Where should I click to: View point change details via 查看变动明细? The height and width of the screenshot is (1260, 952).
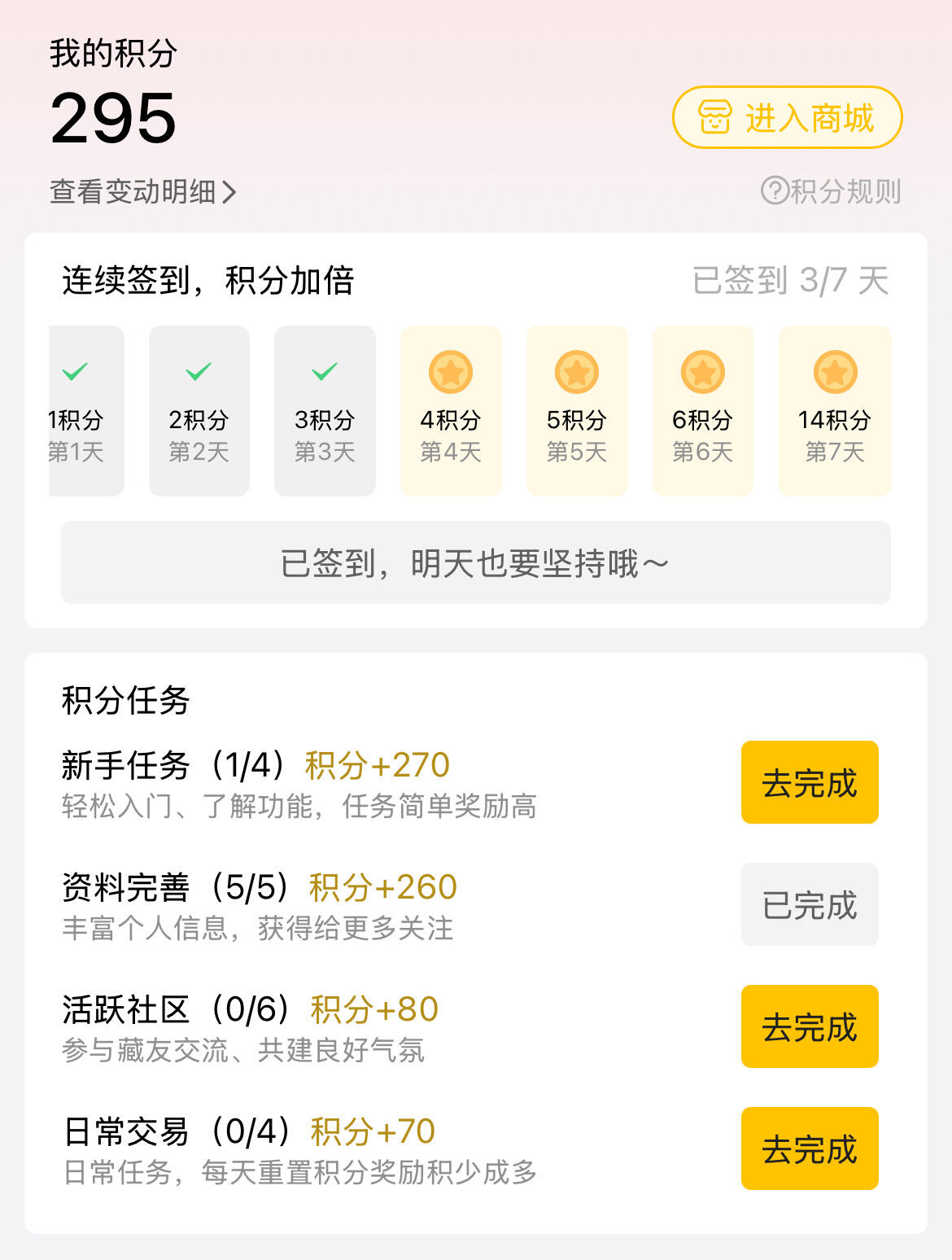point(138,190)
